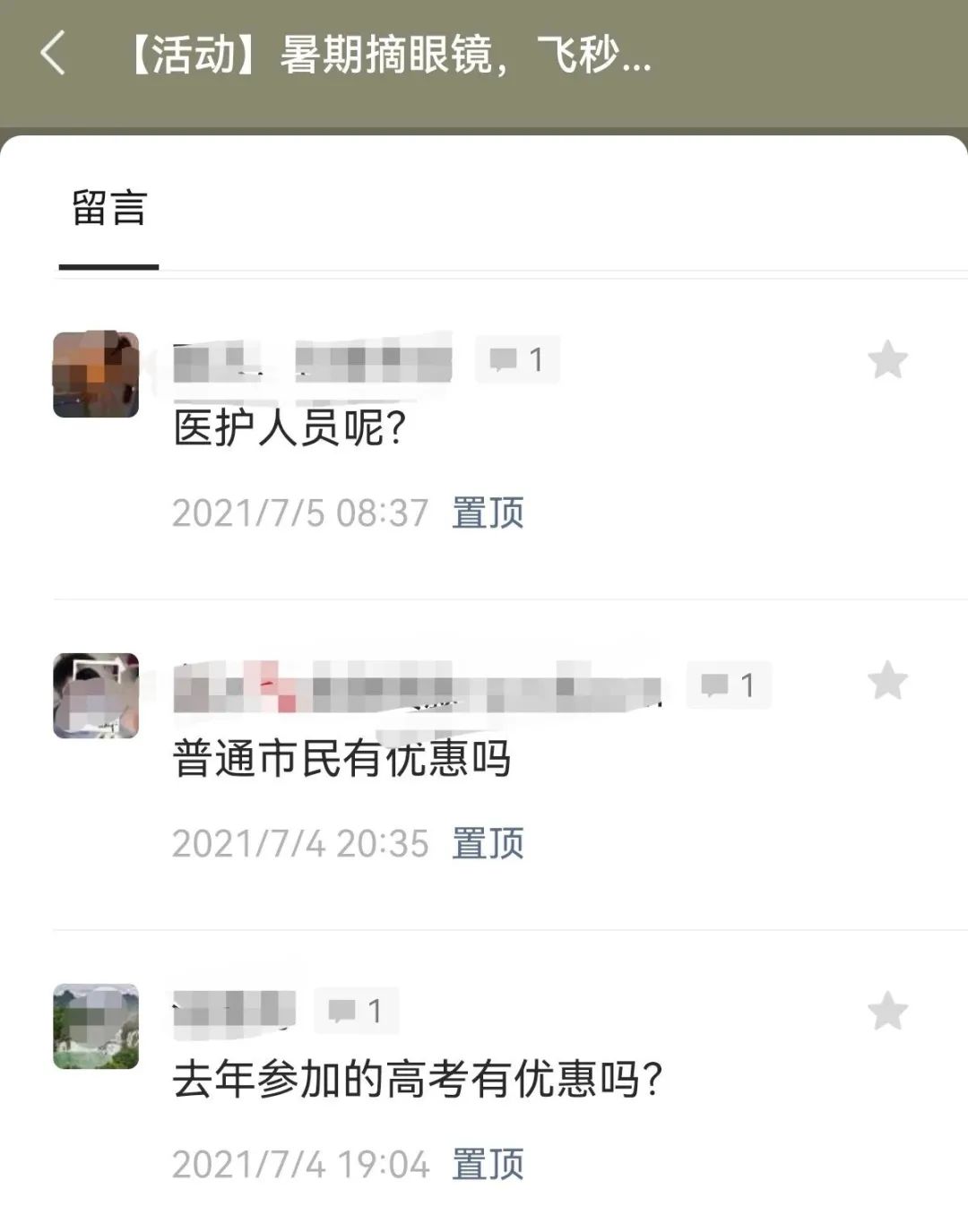968x1232 pixels.
Task: Star the comment 普通市民有优惠吗
Action: (x=887, y=681)
